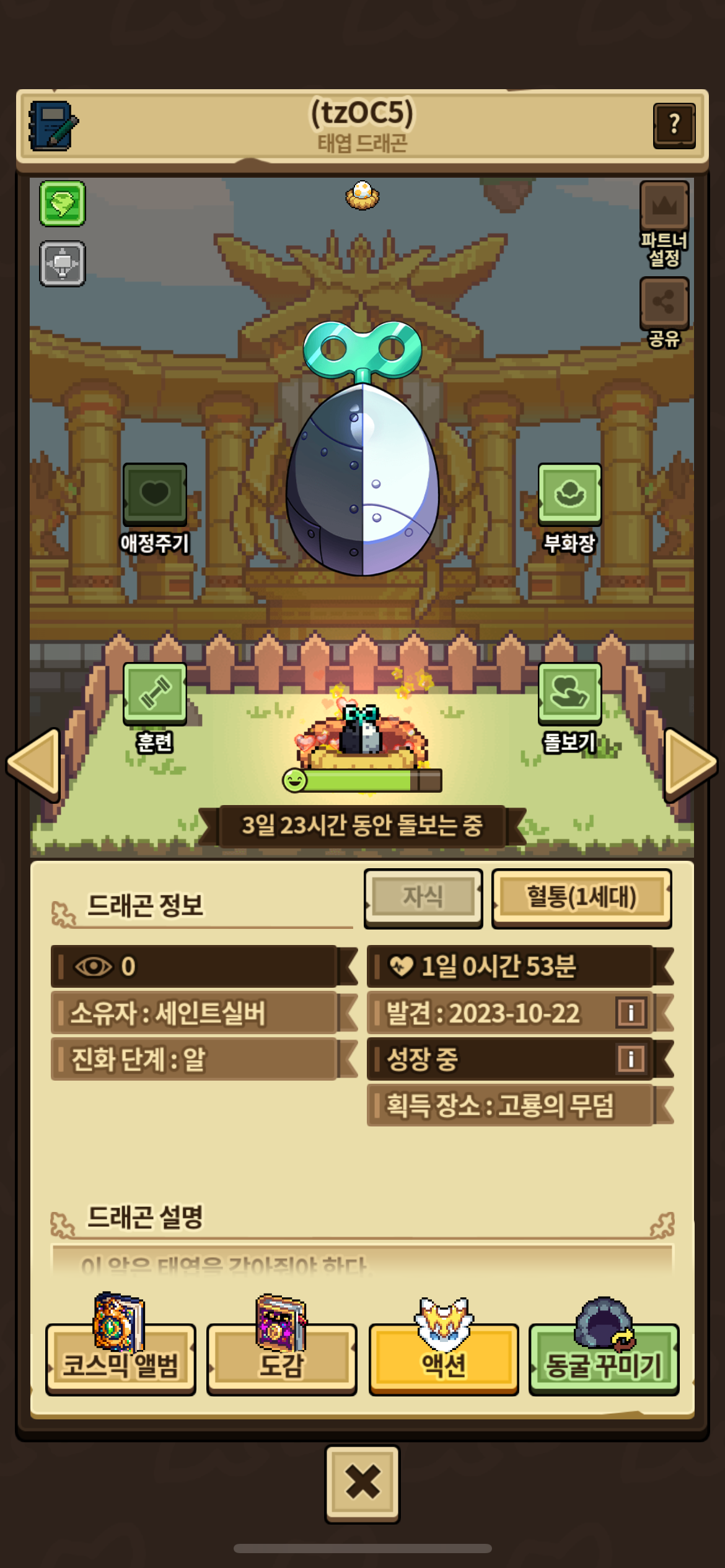Close the dragon detail screen
This screenshot has width=725, height=1568.
click(362, 1484)
